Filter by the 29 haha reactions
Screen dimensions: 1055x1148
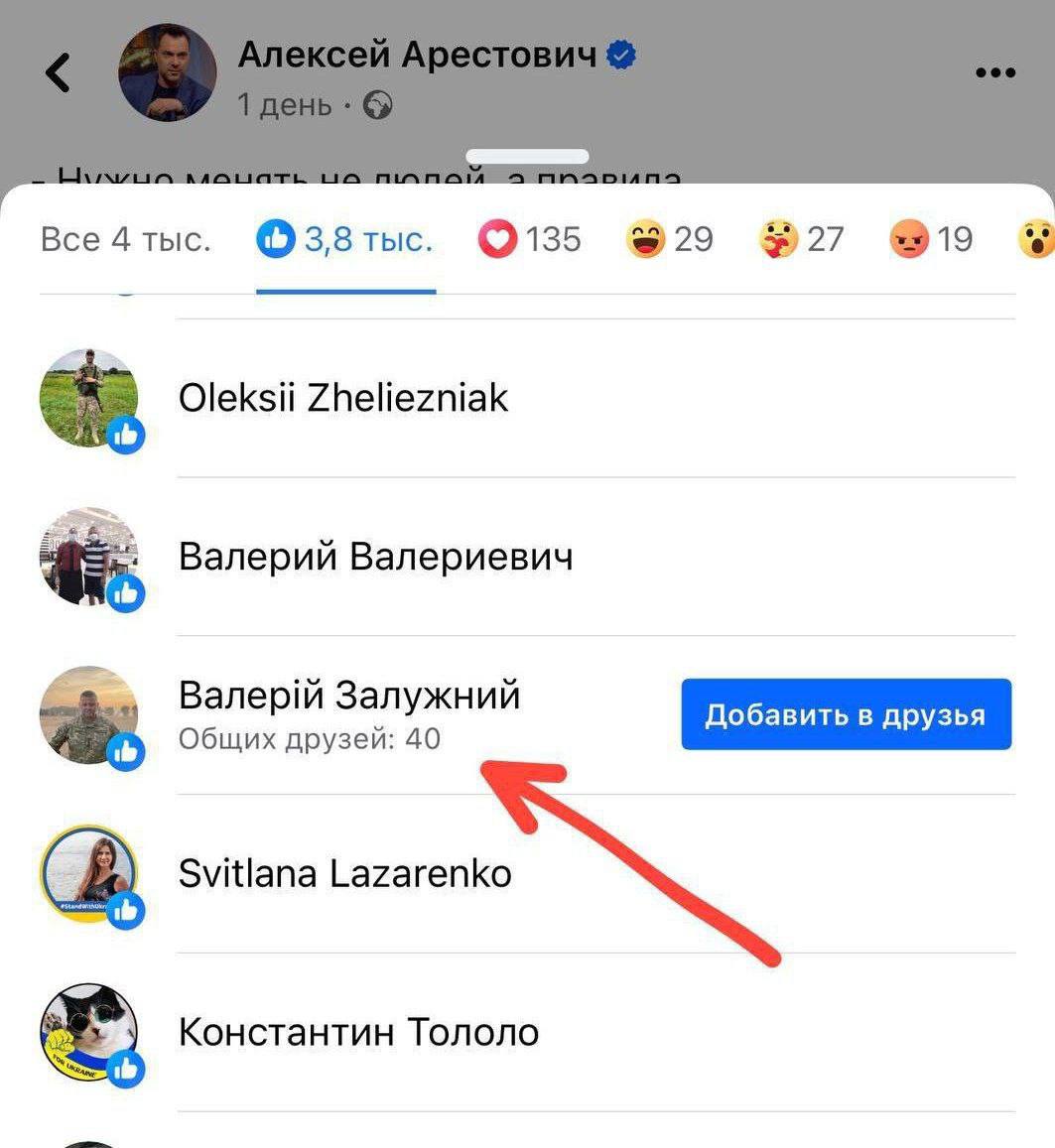(670, 239)
